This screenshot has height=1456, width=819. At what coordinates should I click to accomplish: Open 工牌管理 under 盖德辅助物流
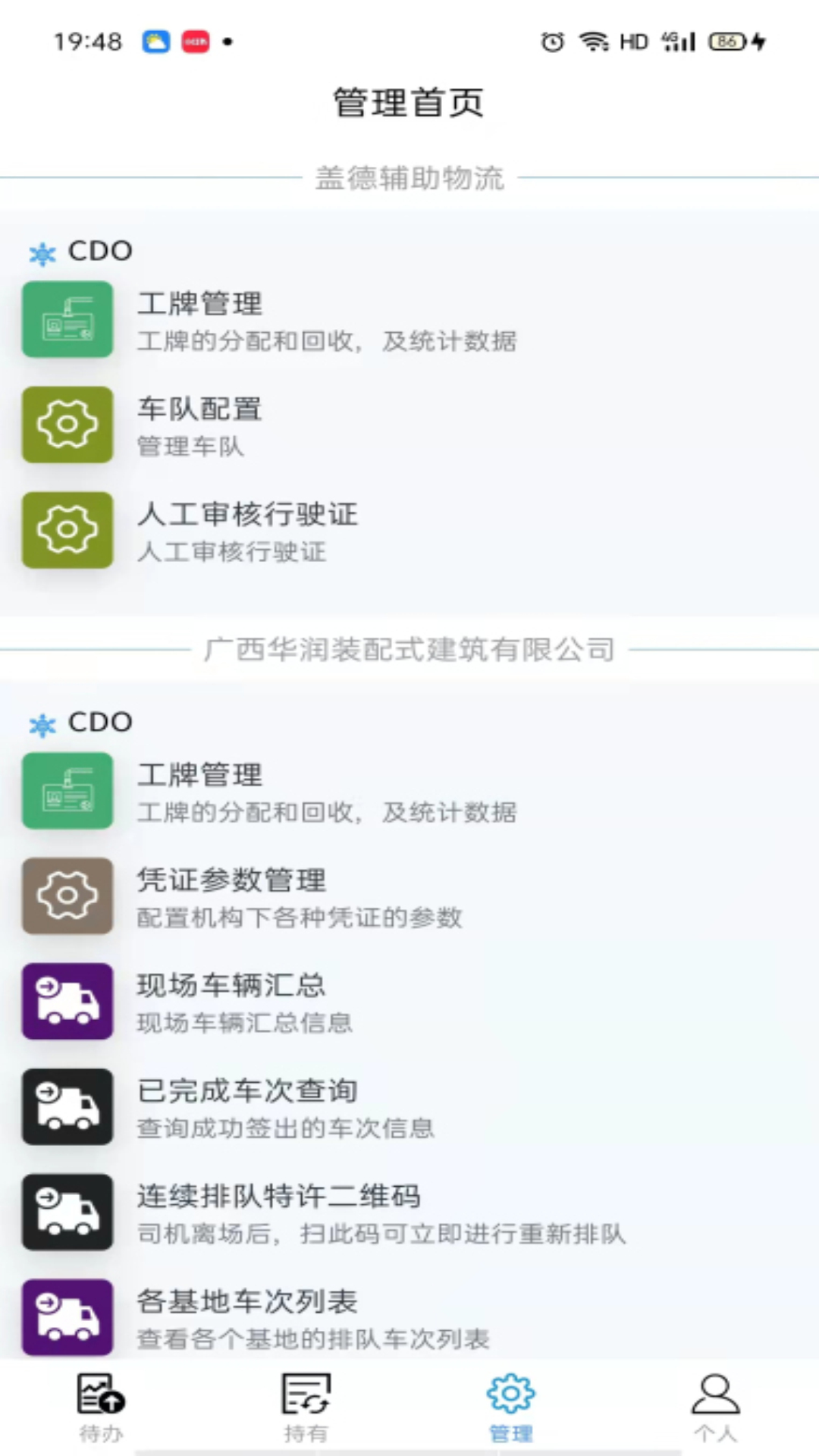click(x=409, y=320)
